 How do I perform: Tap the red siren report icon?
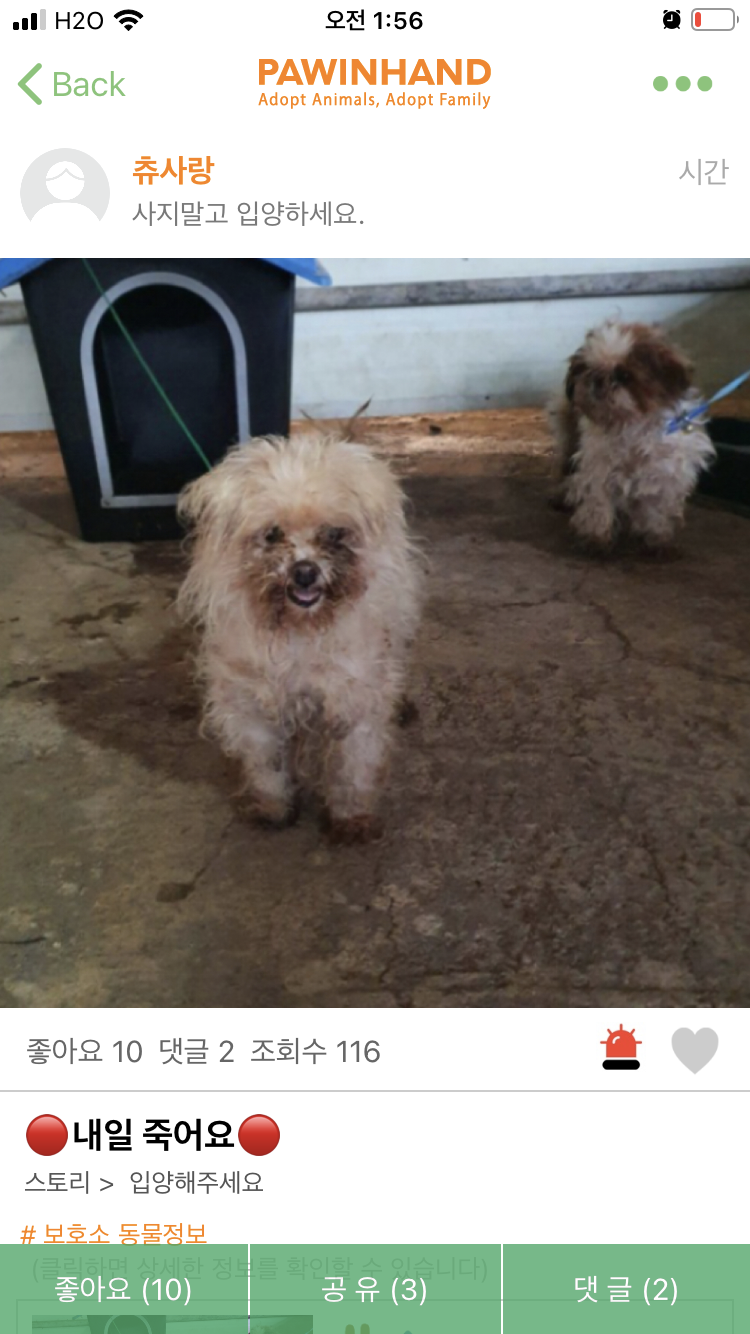[621, 1049]
